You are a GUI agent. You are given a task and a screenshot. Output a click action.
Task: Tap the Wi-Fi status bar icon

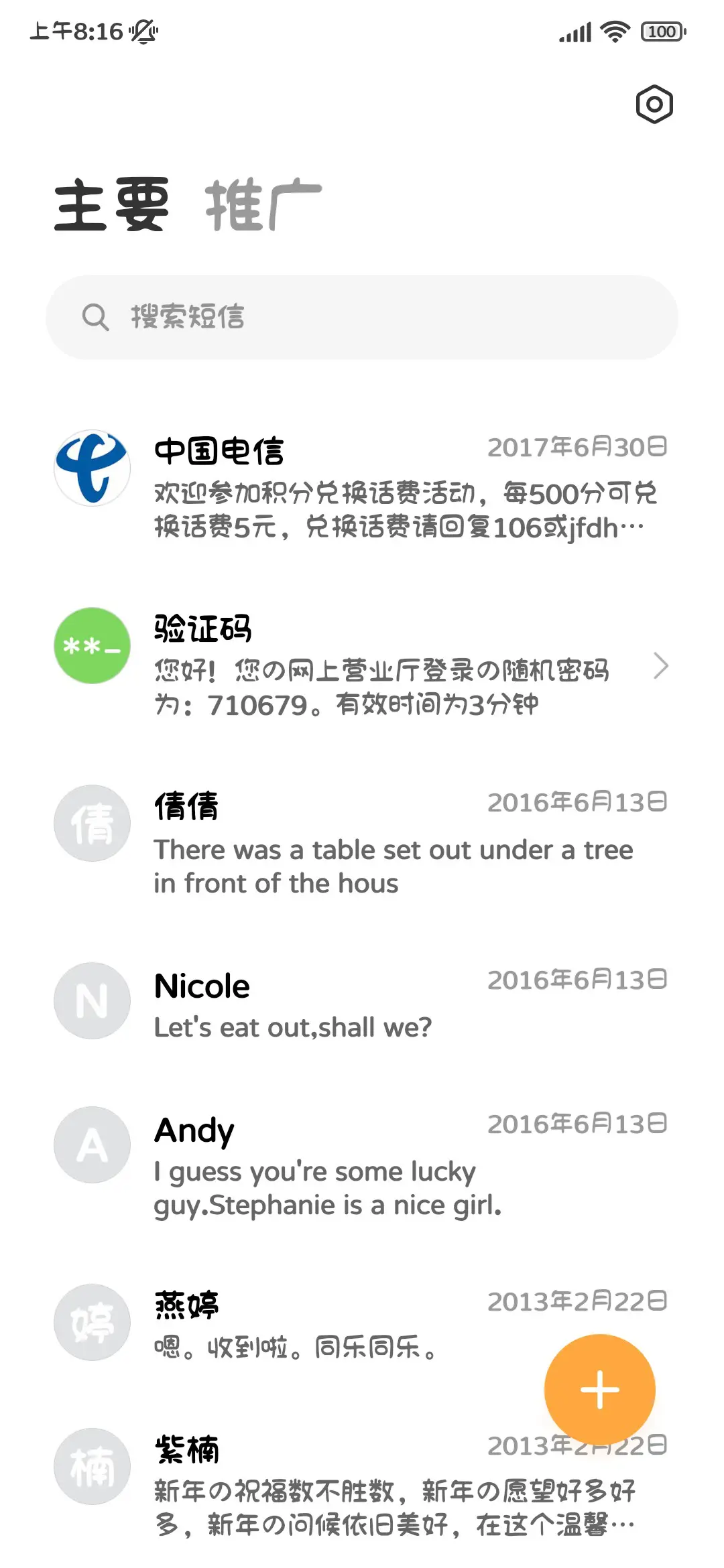tap(613, 30)
